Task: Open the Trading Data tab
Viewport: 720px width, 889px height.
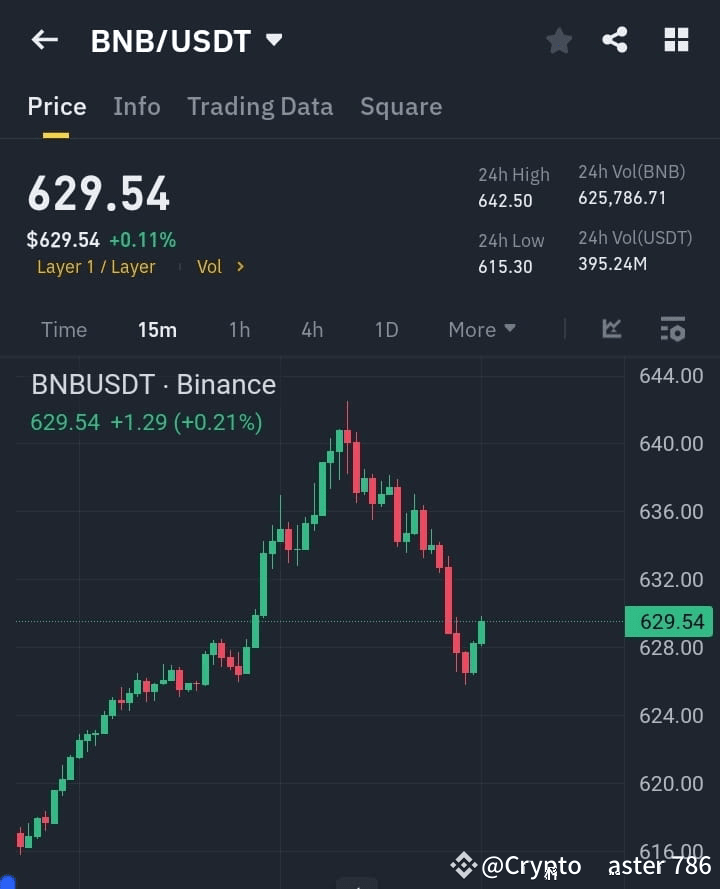Action: pos(260,106)
